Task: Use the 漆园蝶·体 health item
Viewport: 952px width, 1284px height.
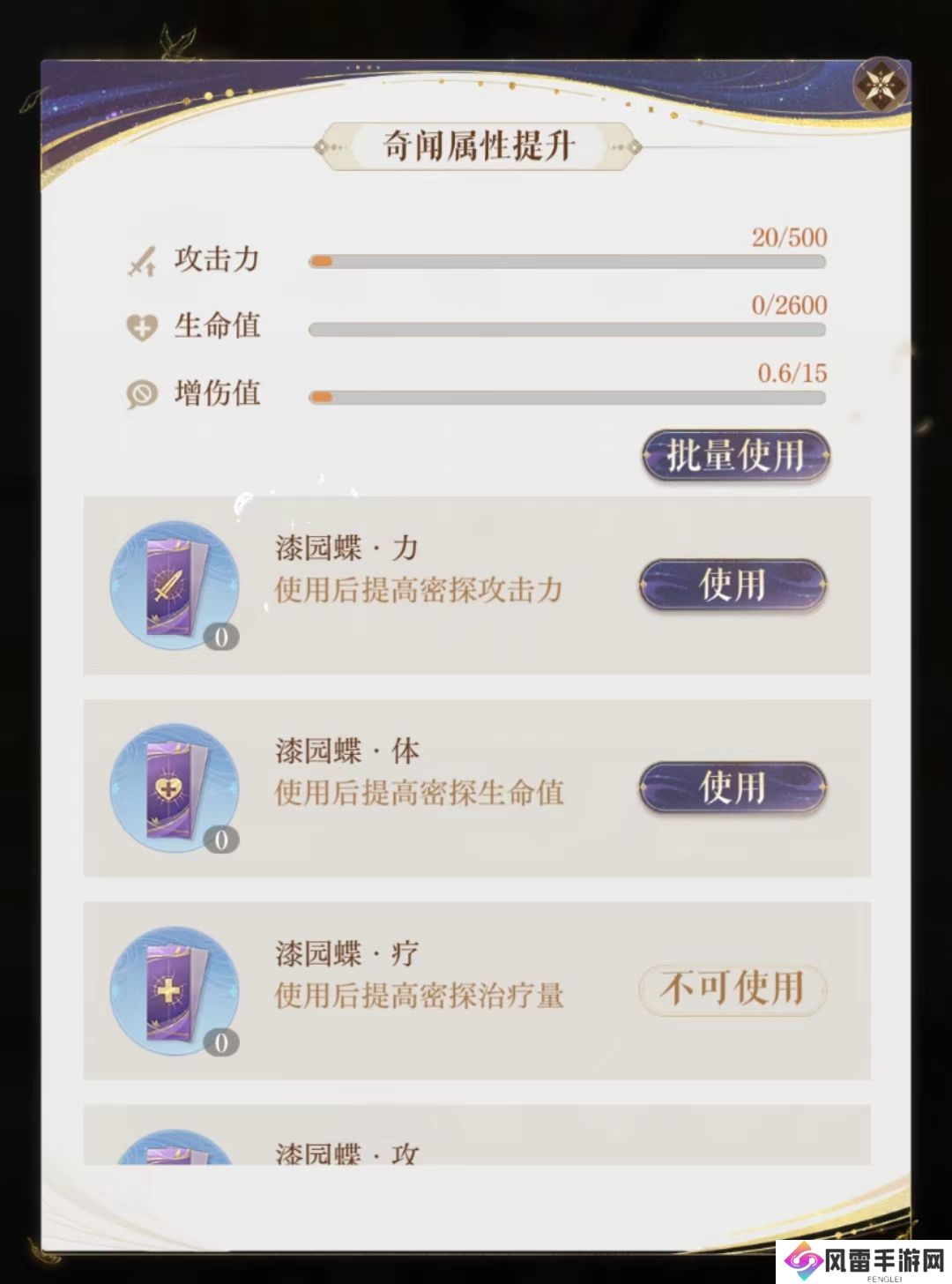Action: (733, 787)
